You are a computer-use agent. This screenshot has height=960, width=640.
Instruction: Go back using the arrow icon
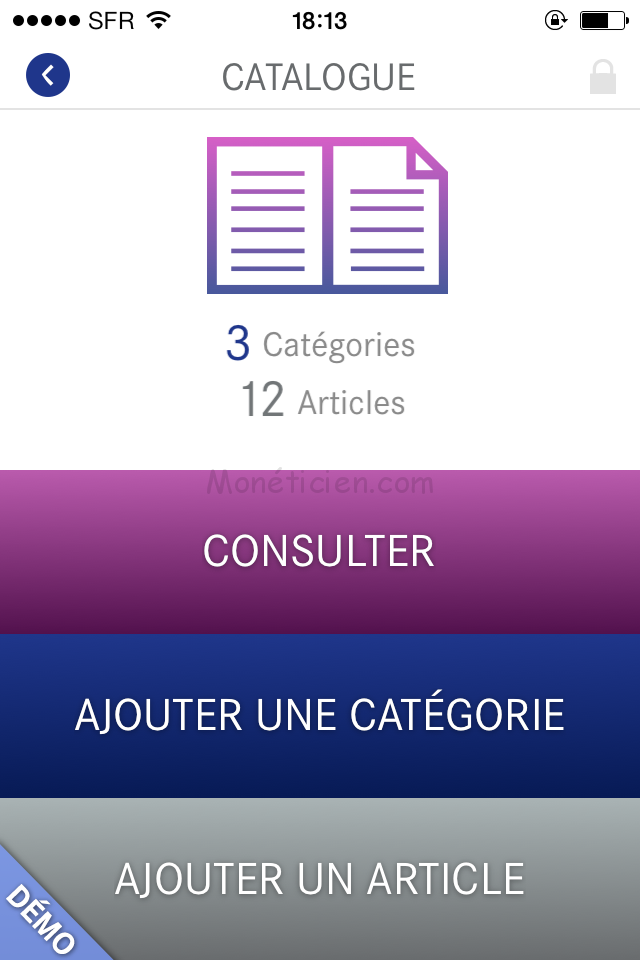47,76
